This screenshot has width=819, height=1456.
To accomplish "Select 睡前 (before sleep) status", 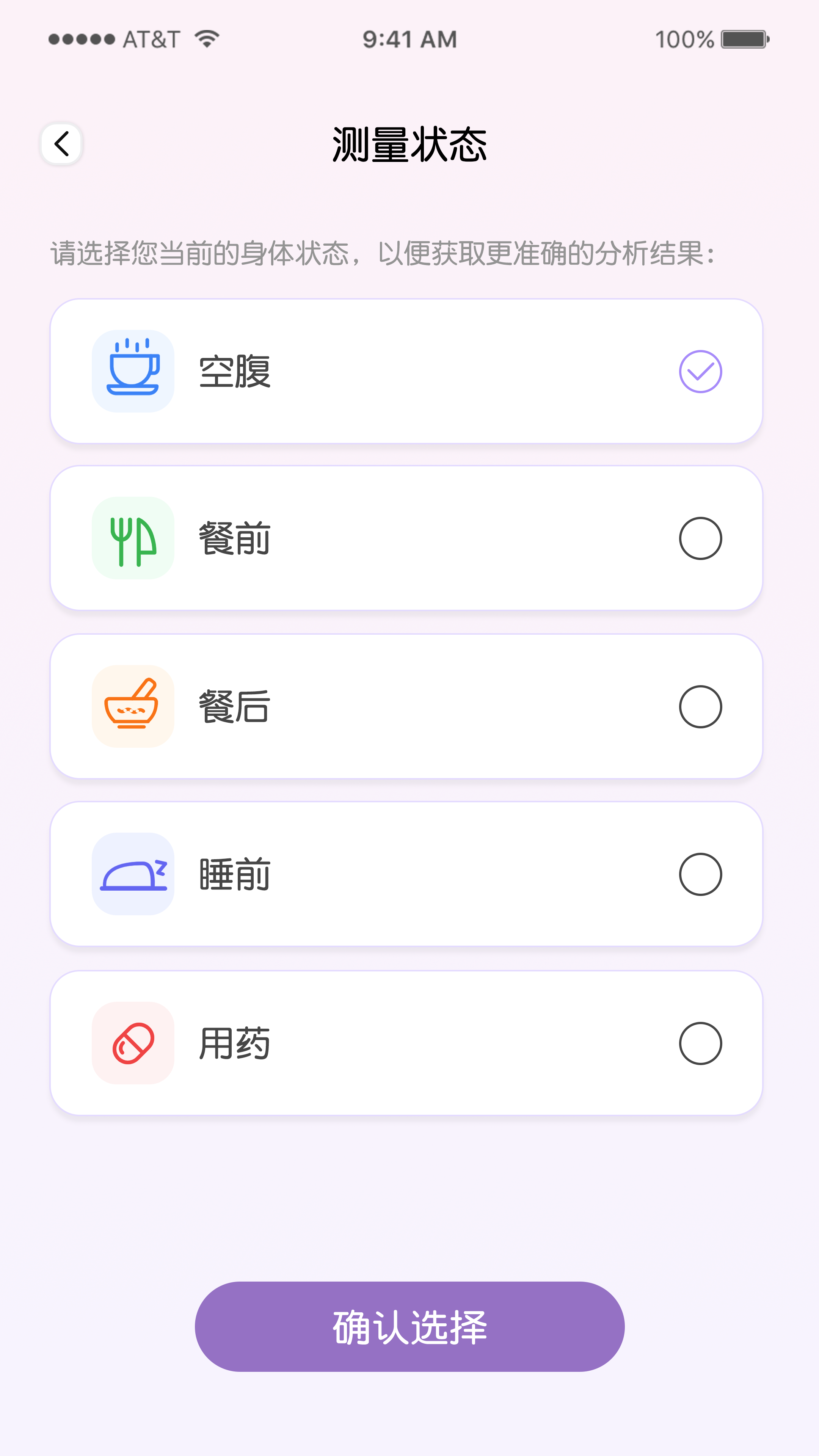I will [x=406, y=874].
